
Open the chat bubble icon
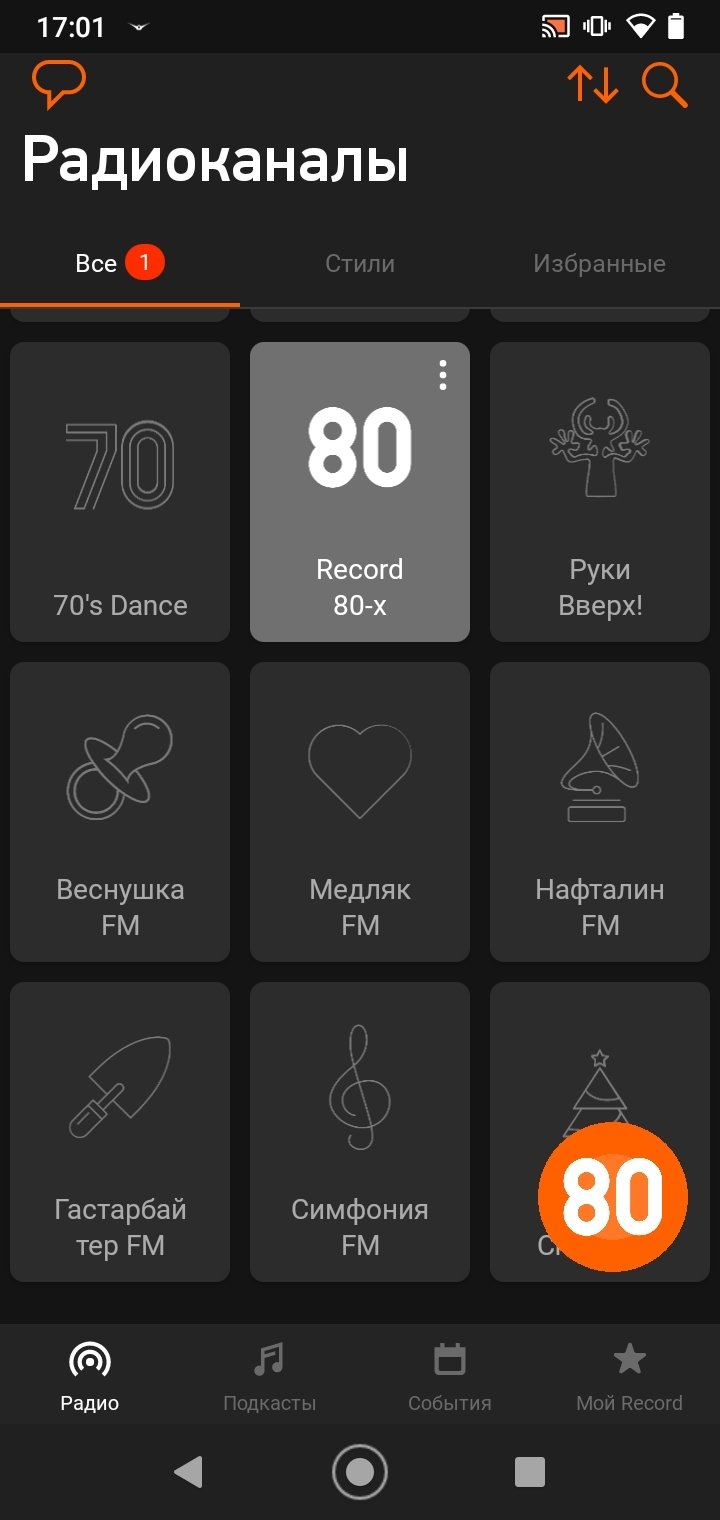click(x=58, y=85)
